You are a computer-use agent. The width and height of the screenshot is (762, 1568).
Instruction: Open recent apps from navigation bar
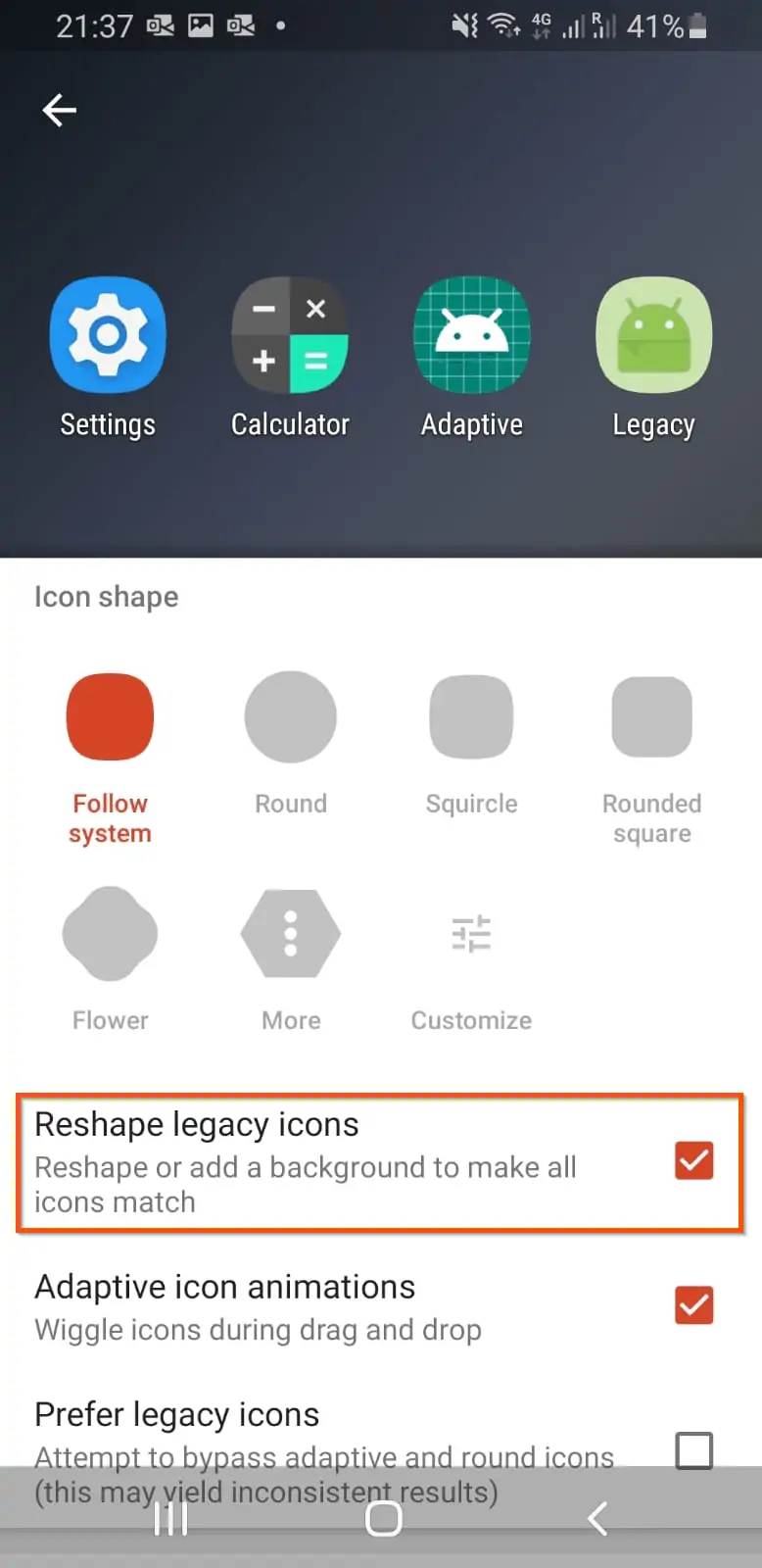tap(170, 1519)
